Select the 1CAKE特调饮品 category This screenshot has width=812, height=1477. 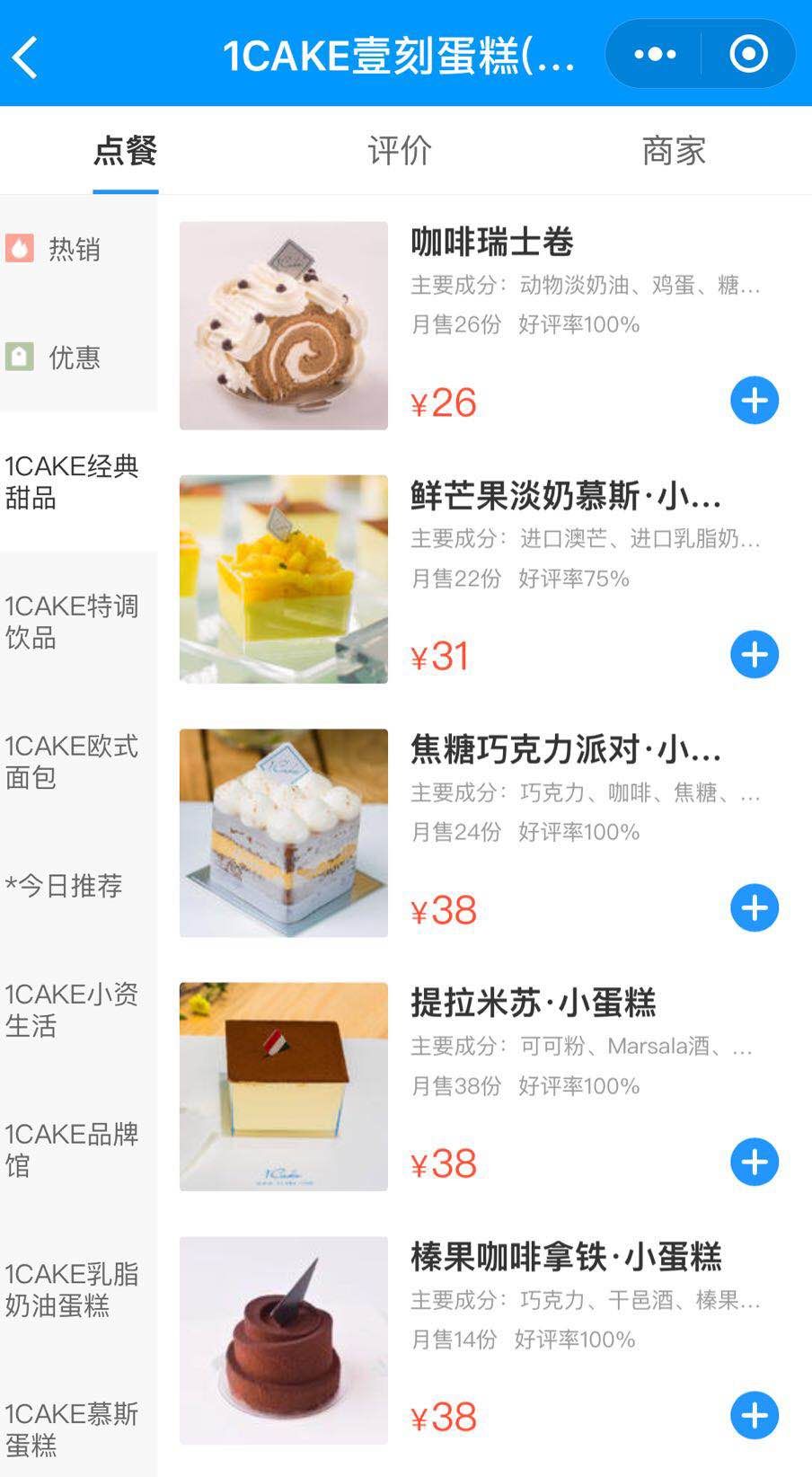(x=72, y=623)
